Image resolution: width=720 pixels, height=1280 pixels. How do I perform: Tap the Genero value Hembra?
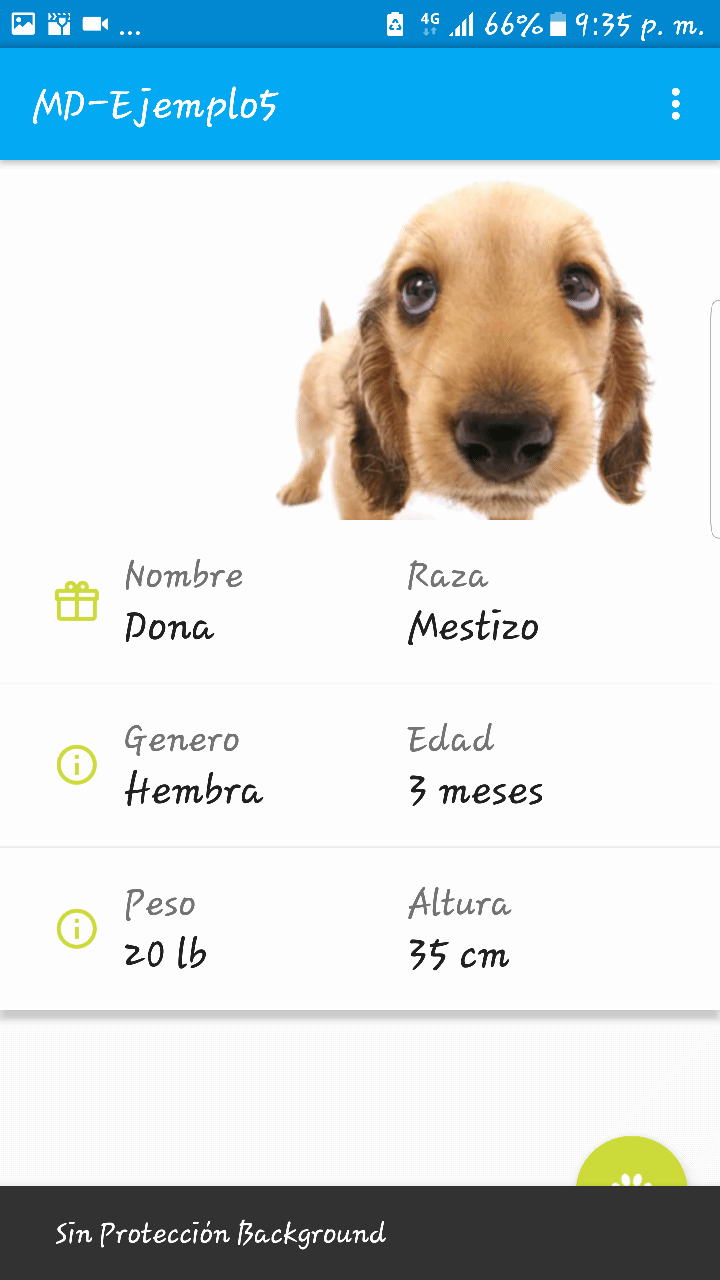pyautogui.click(x=193, y=791)
